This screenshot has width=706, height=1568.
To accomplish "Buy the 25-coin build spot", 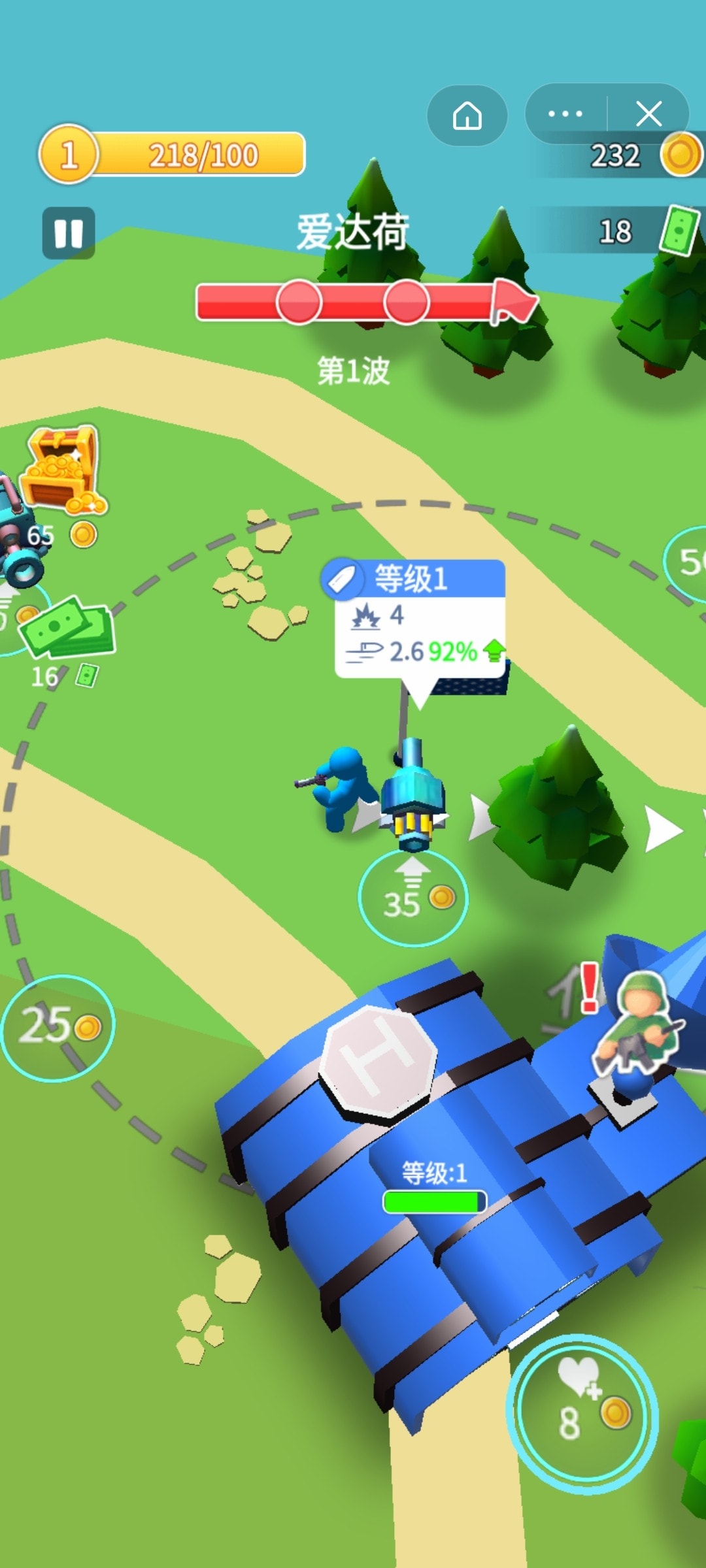I will point(58,1028).
